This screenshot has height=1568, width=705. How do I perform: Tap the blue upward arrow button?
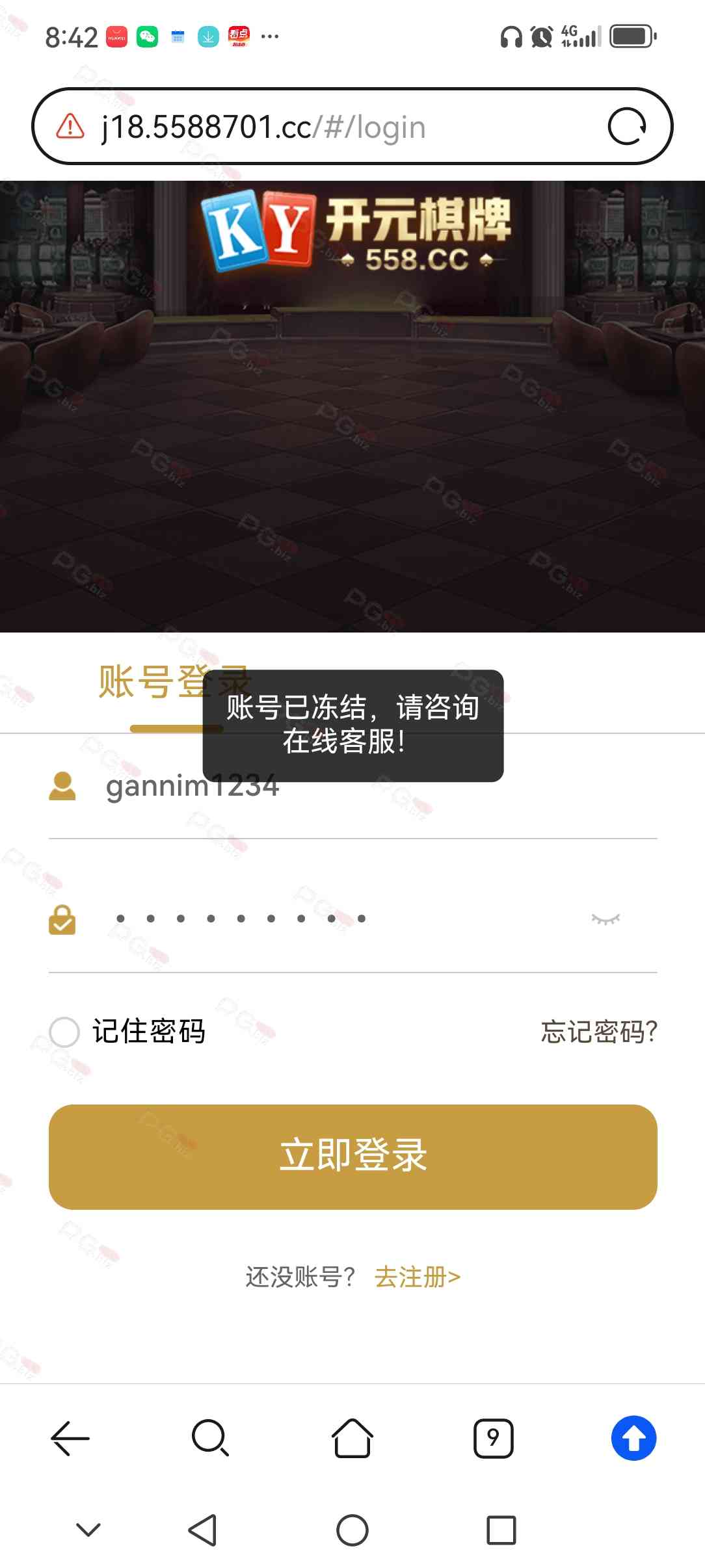(x=633, y=1438)
